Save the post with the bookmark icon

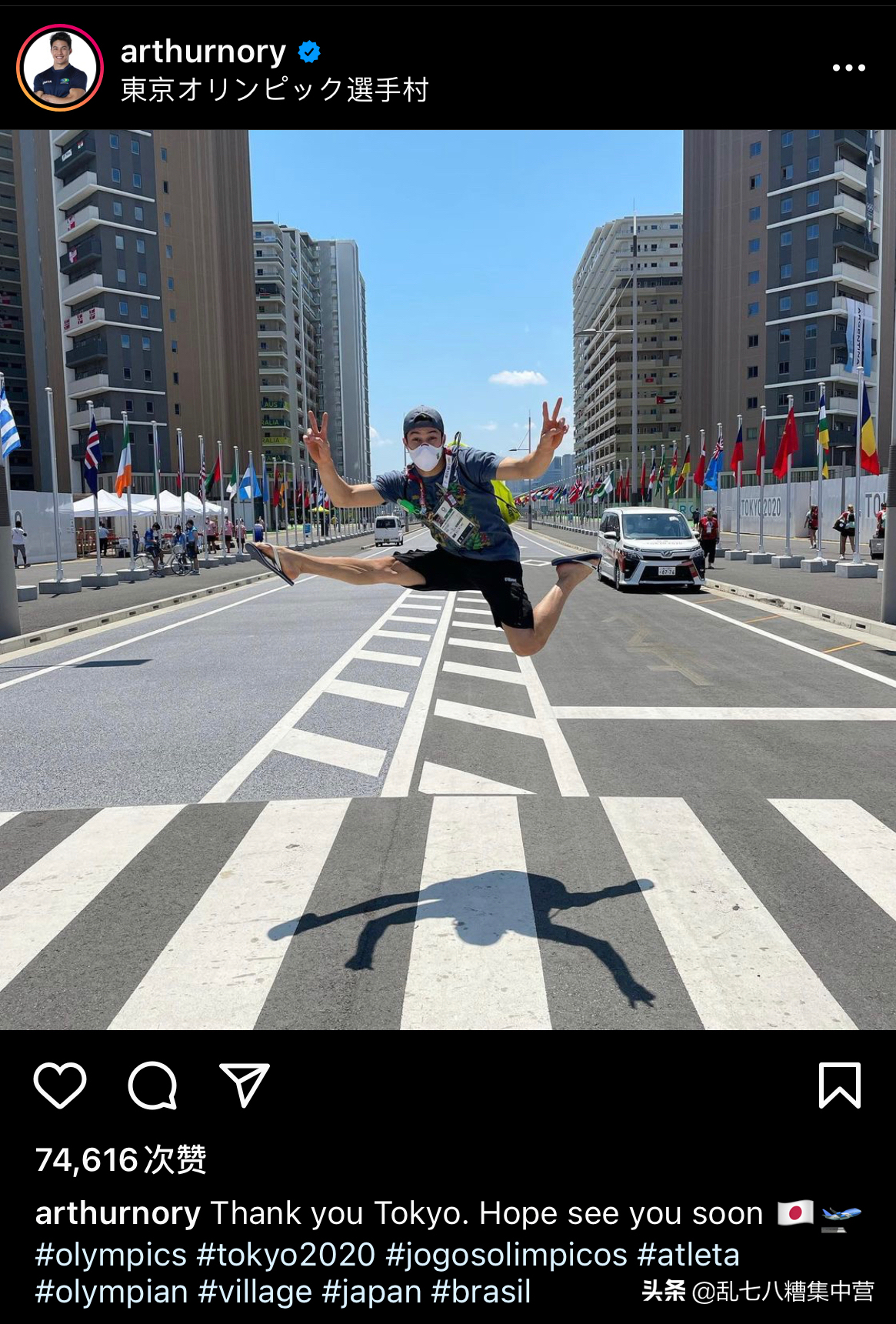click(x=839, y=1086)
